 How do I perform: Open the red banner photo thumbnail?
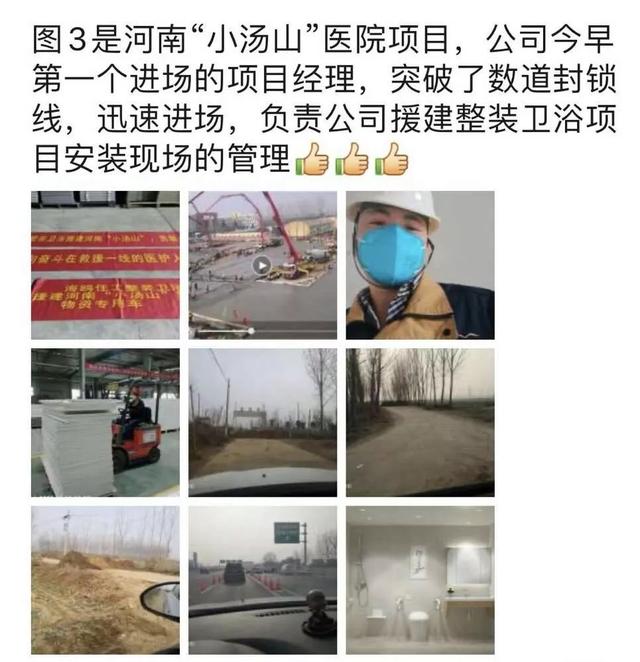pos(105,265)
